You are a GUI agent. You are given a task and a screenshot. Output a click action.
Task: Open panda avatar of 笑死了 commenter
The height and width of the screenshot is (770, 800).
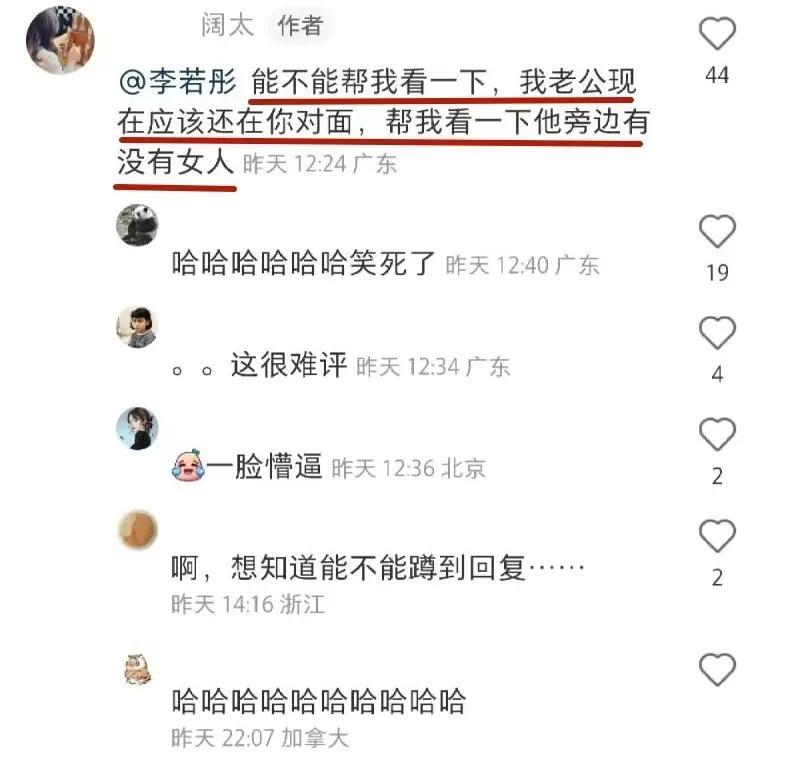coord(137,224)
